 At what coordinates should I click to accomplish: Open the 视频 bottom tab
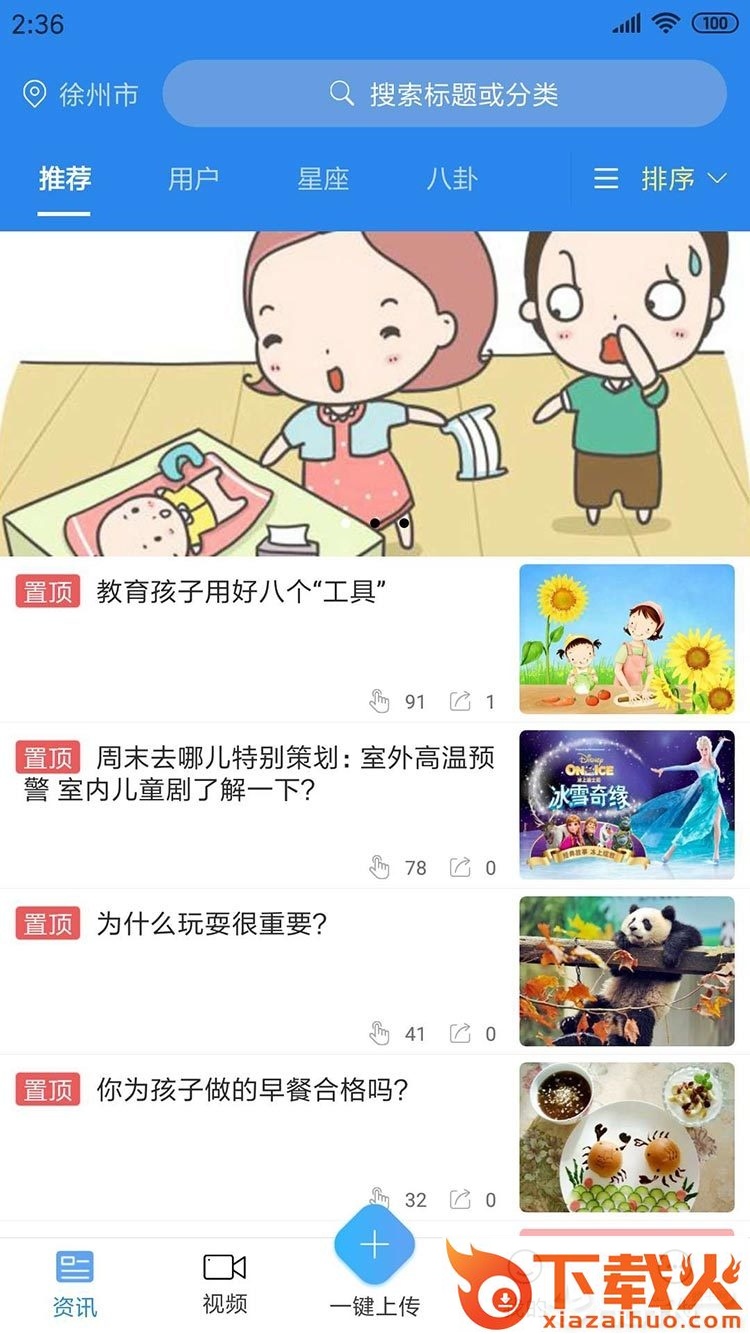coord(224,1282)
